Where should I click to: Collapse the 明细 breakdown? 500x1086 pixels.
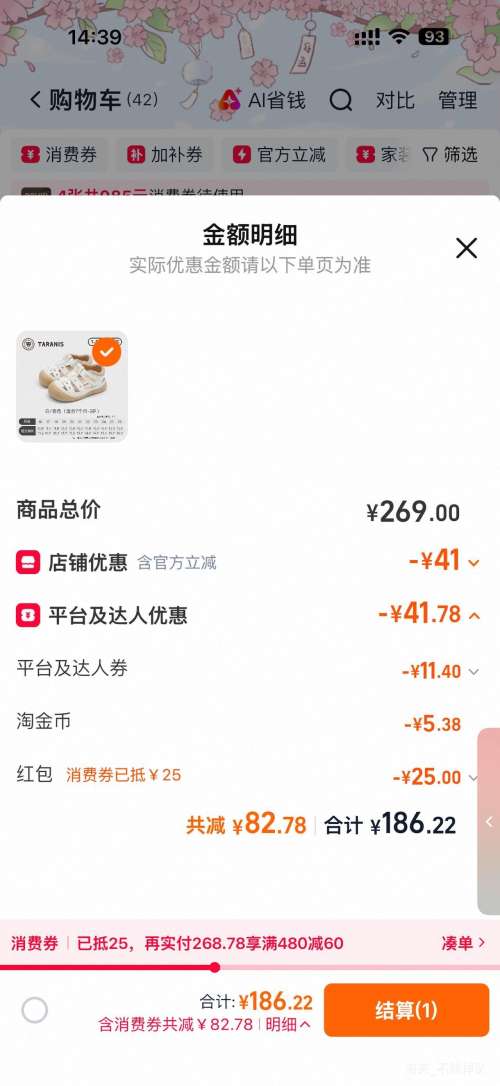[288, 1024]
